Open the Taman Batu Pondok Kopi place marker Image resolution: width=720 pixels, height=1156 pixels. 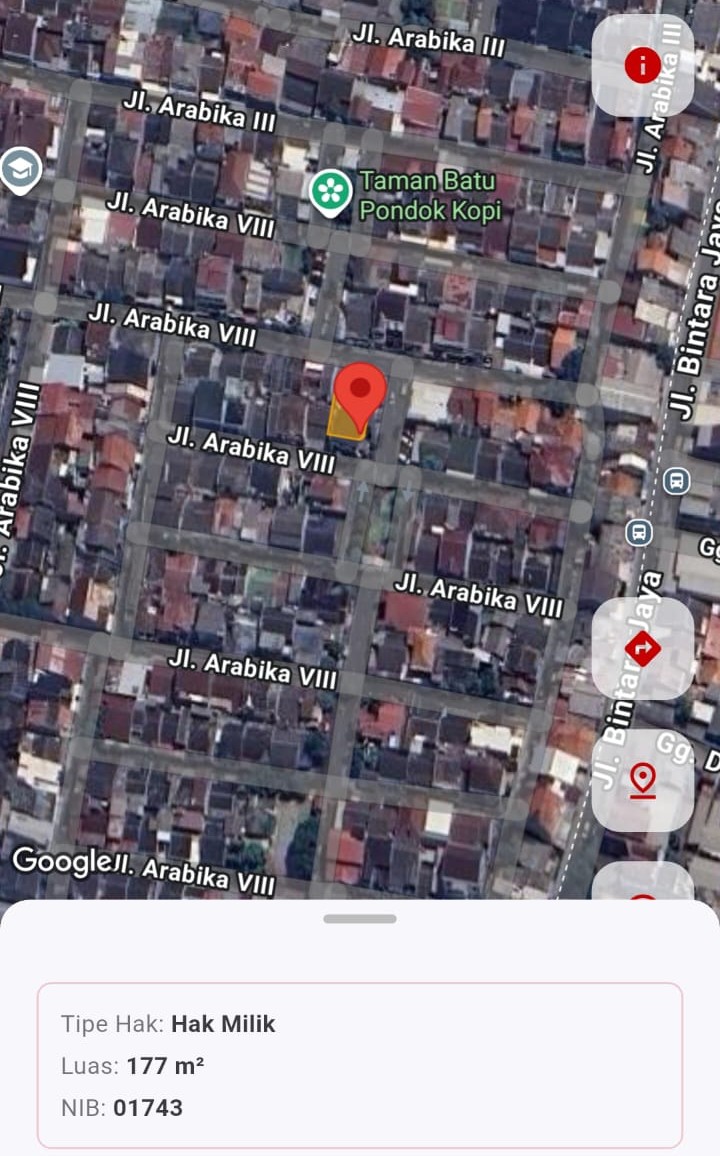(330, 192)
